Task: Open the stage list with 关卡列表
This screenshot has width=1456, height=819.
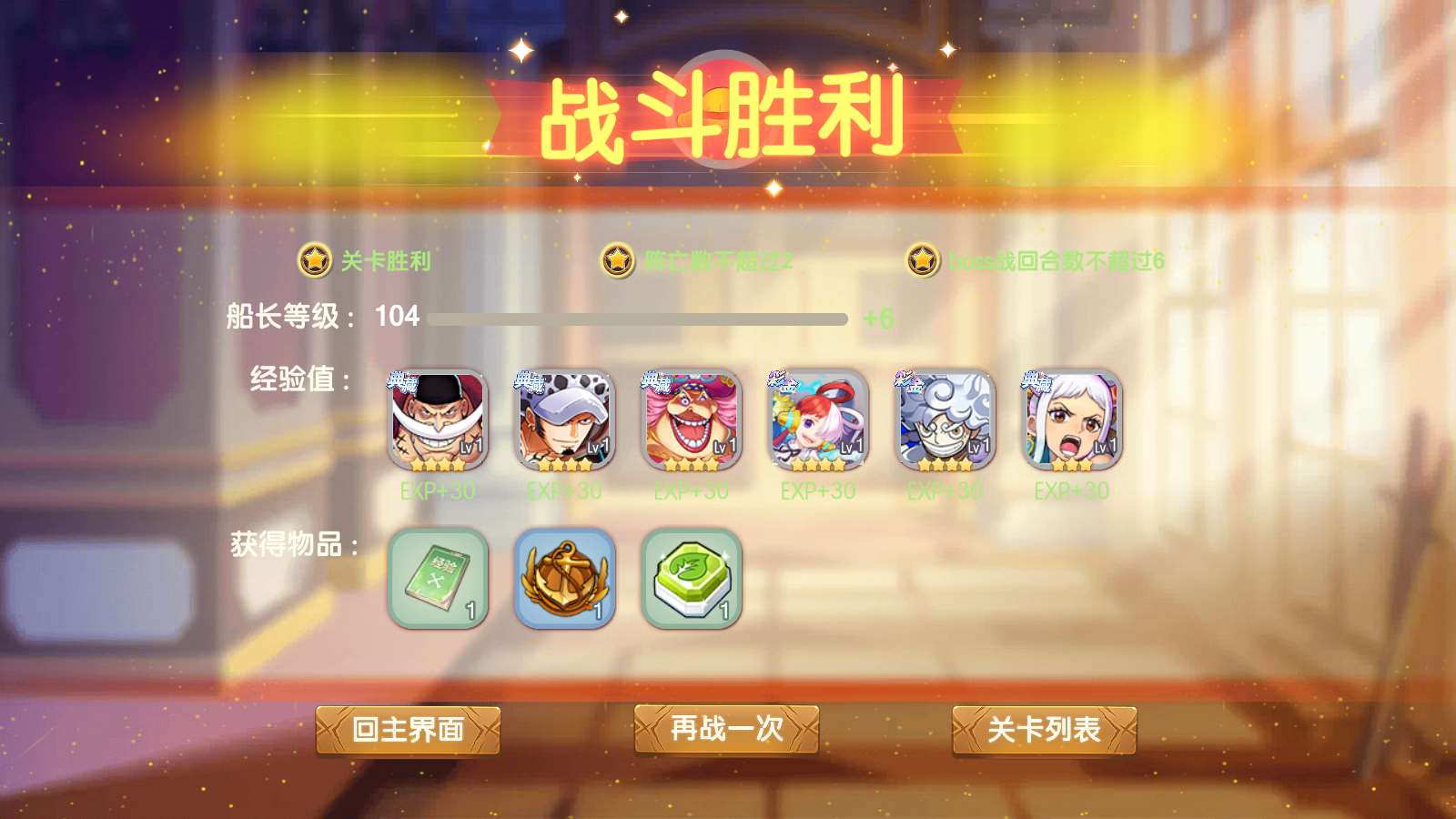Action: click(1044, 730)
